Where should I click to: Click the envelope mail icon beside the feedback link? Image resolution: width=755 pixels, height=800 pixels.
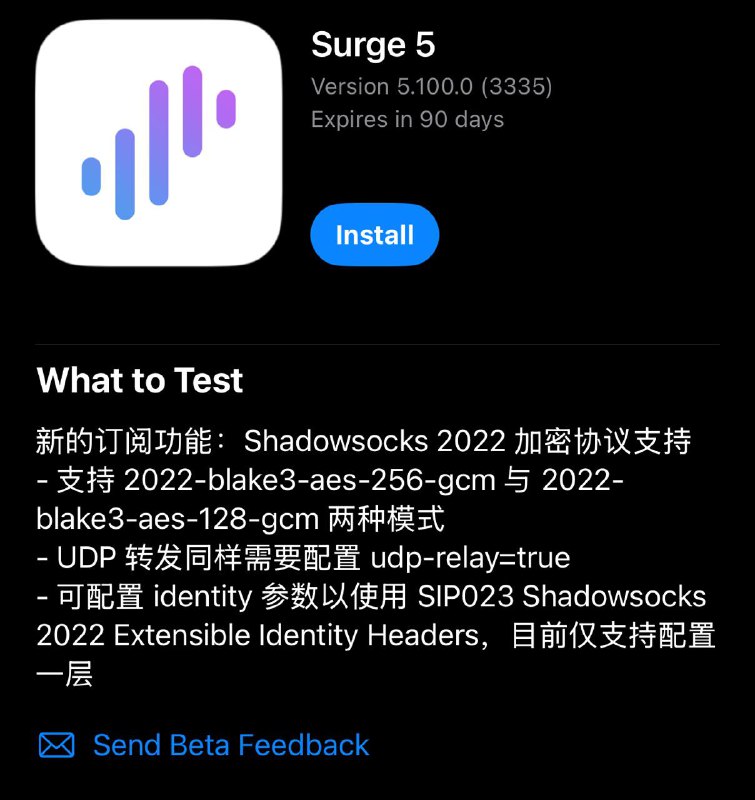(x=53, y=744)
